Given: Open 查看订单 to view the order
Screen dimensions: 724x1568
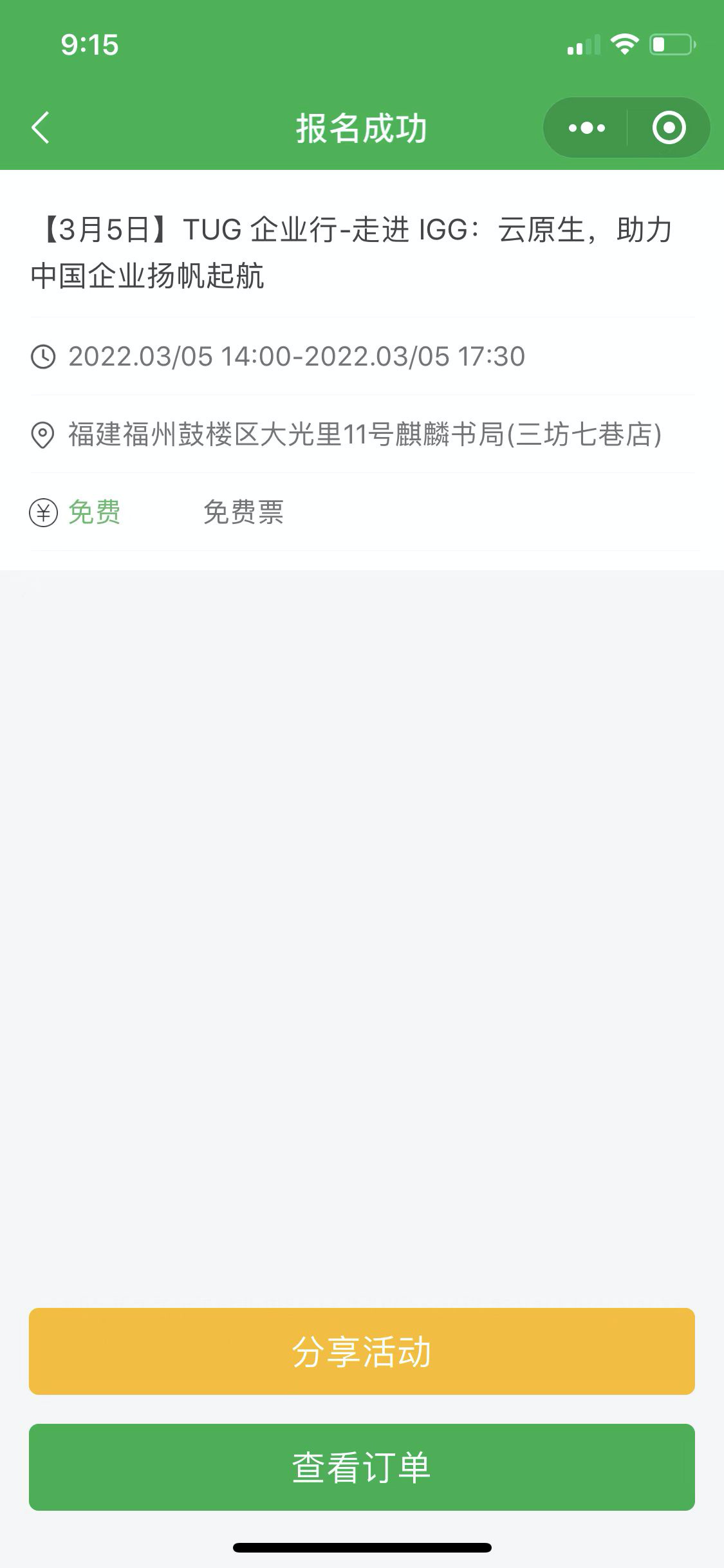Looking at the screenshot, I should coord(362,1467).
